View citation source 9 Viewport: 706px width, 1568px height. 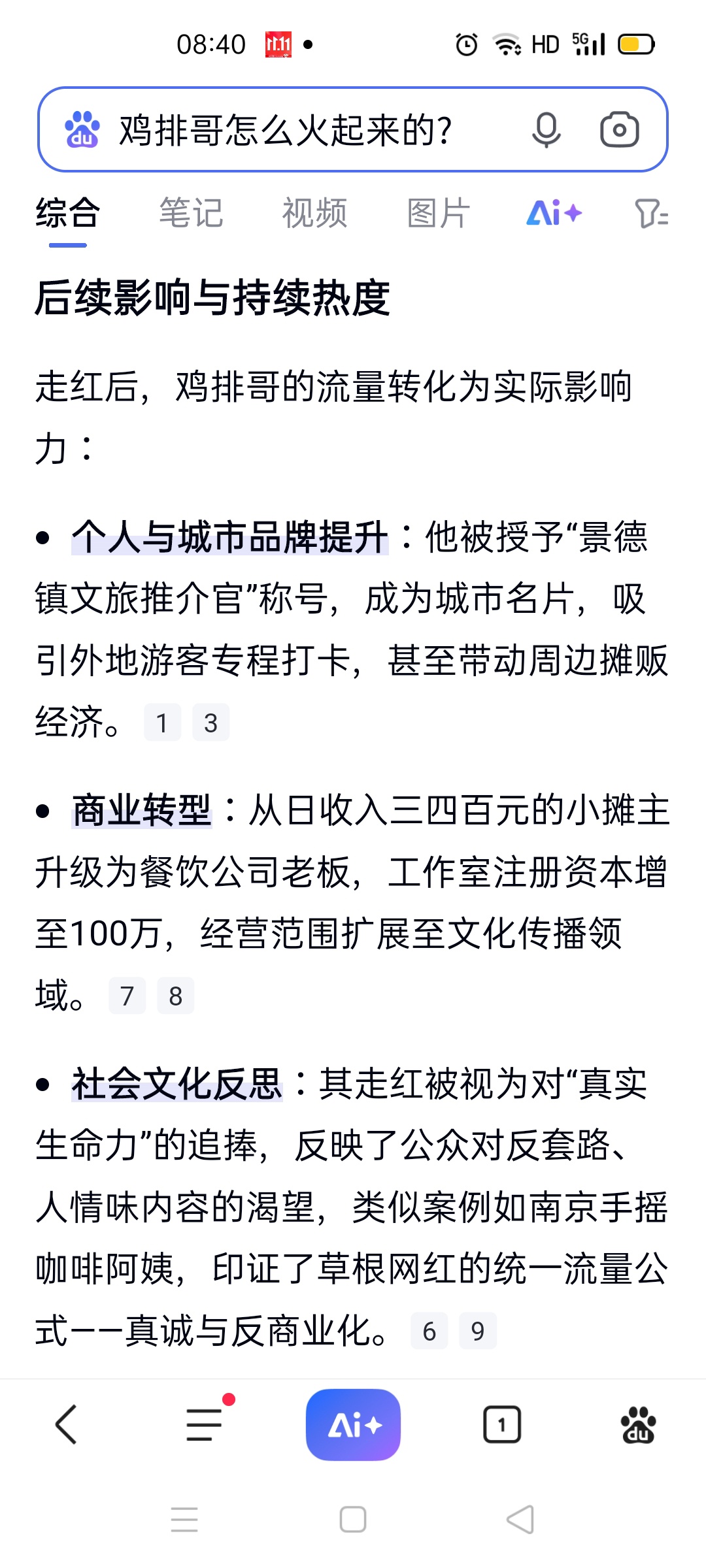coord(478,1331)
